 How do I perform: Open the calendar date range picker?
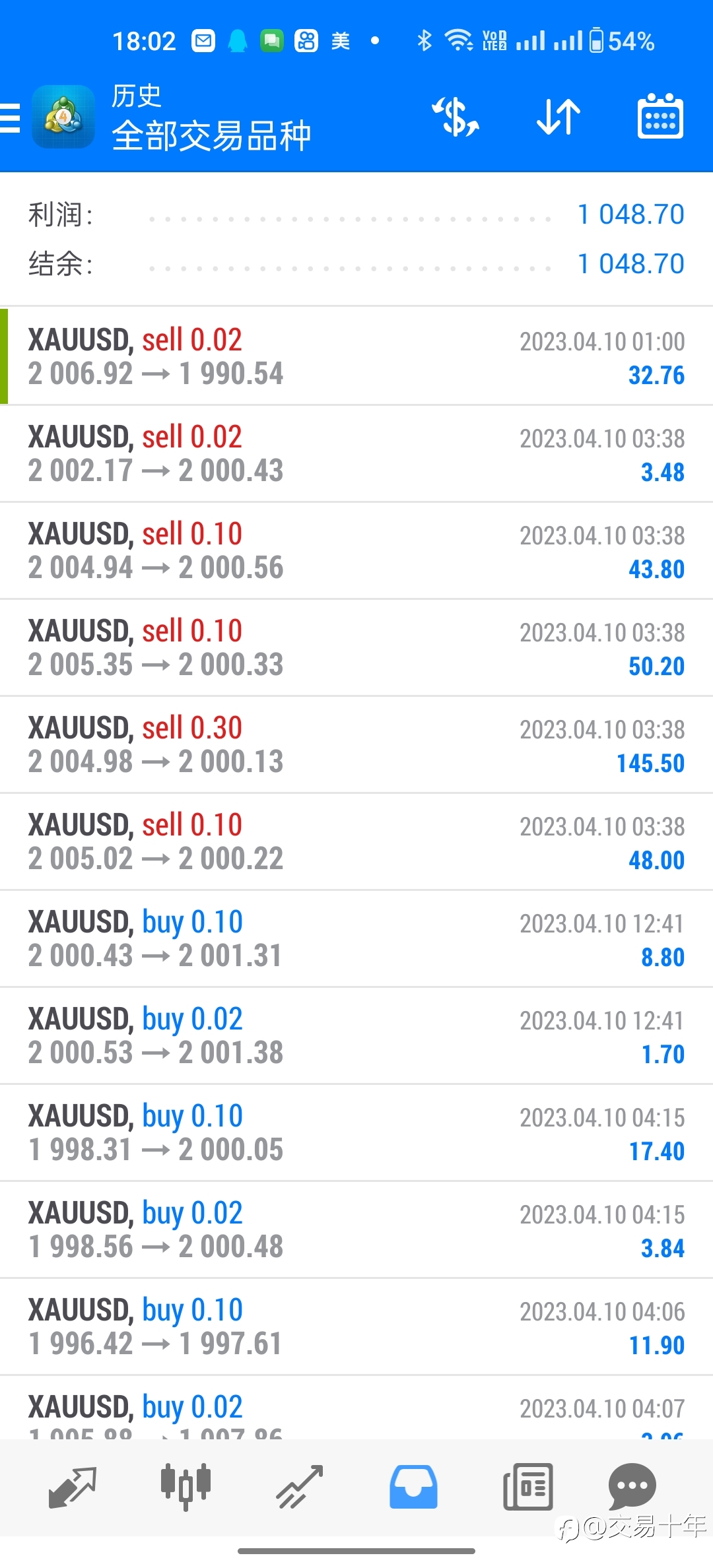point(660,116)
